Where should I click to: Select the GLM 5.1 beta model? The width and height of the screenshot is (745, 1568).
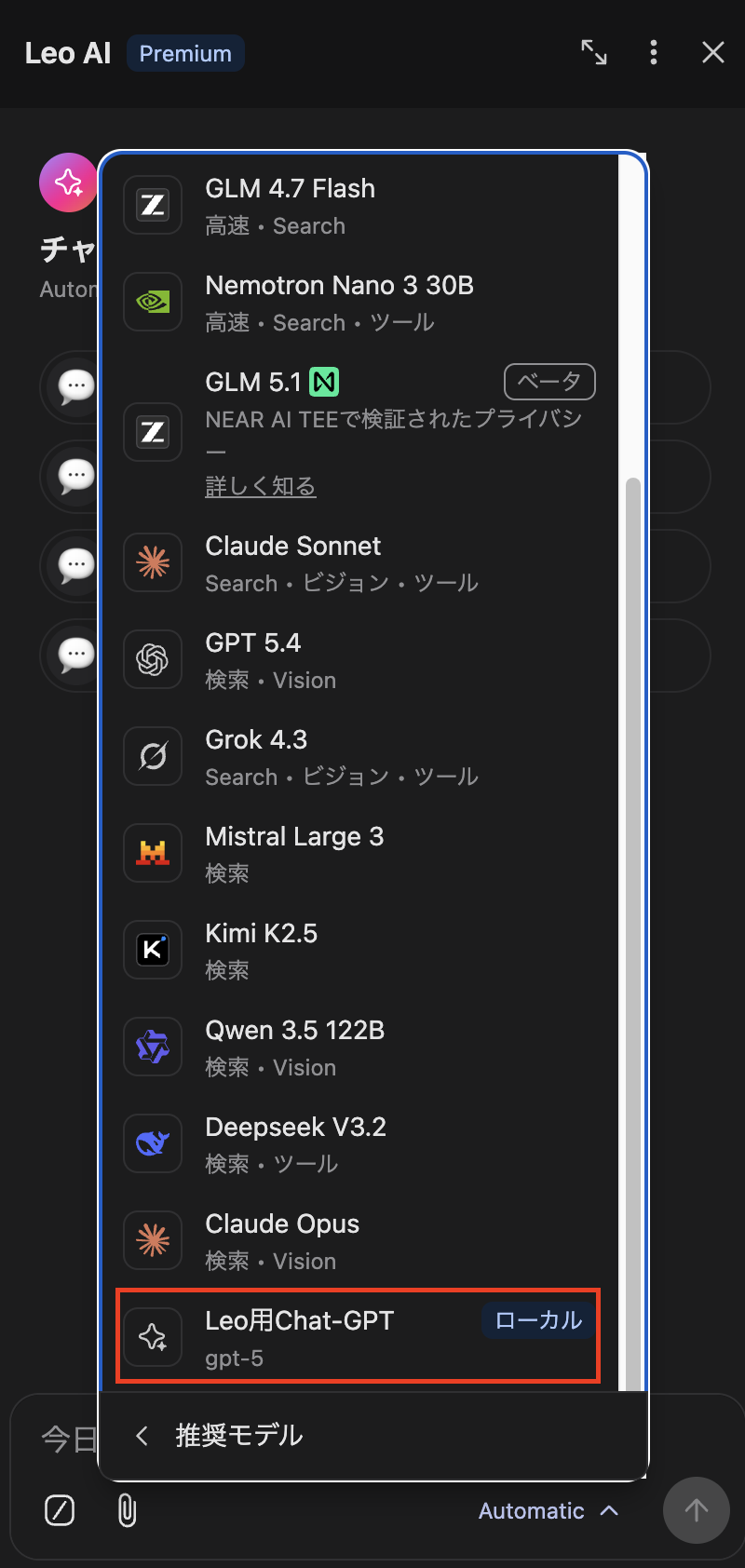tap(359, 432)
